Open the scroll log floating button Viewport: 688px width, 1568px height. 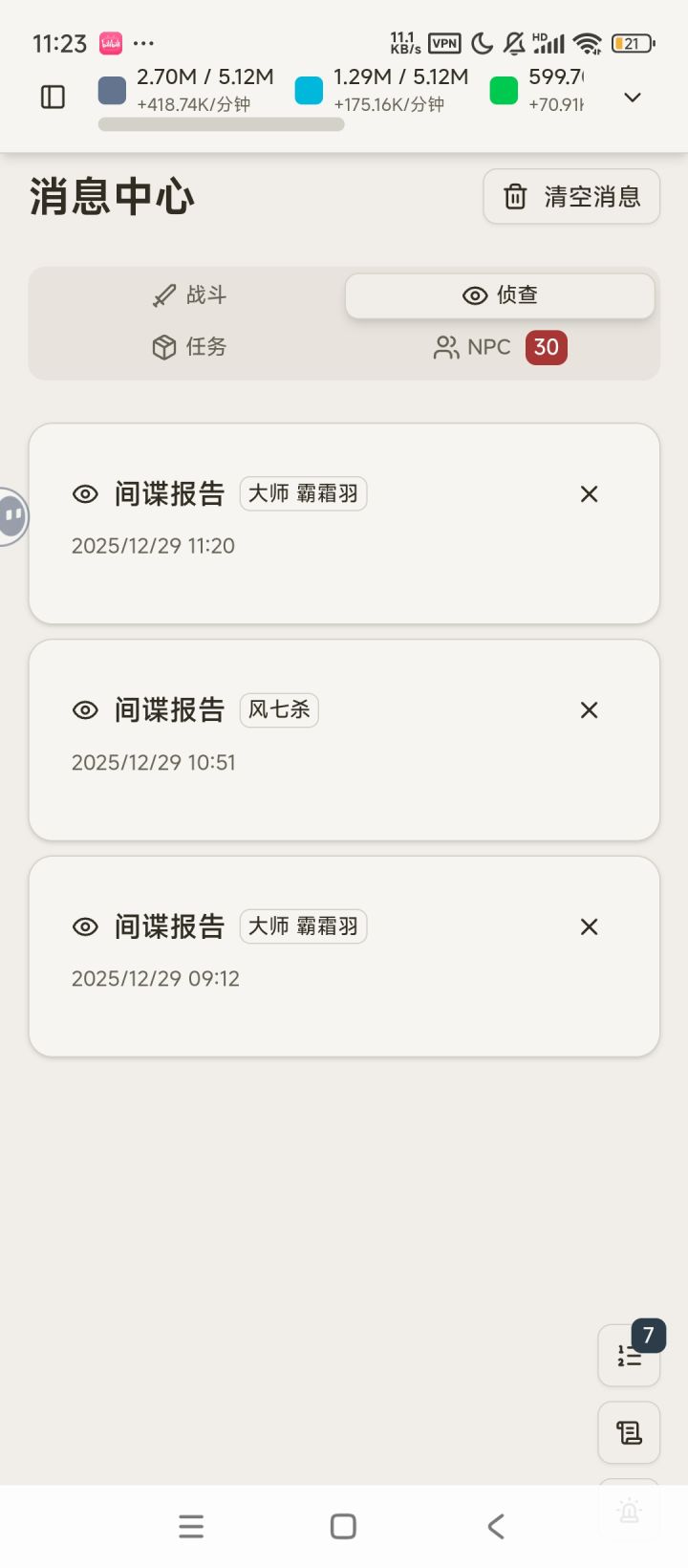coord(629,1432)
